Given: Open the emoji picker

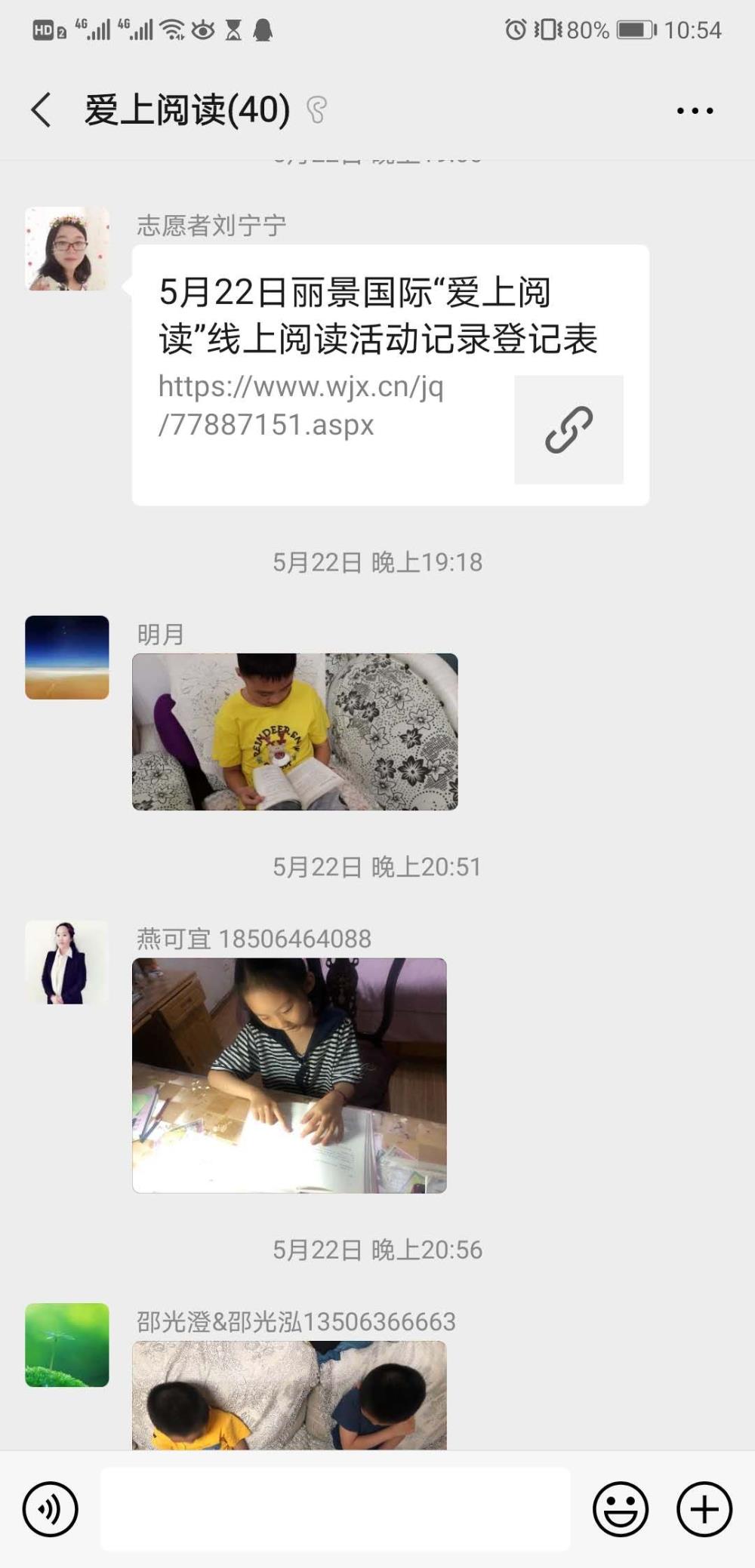Looking at the screenshot, I should tap(621, 1509).
